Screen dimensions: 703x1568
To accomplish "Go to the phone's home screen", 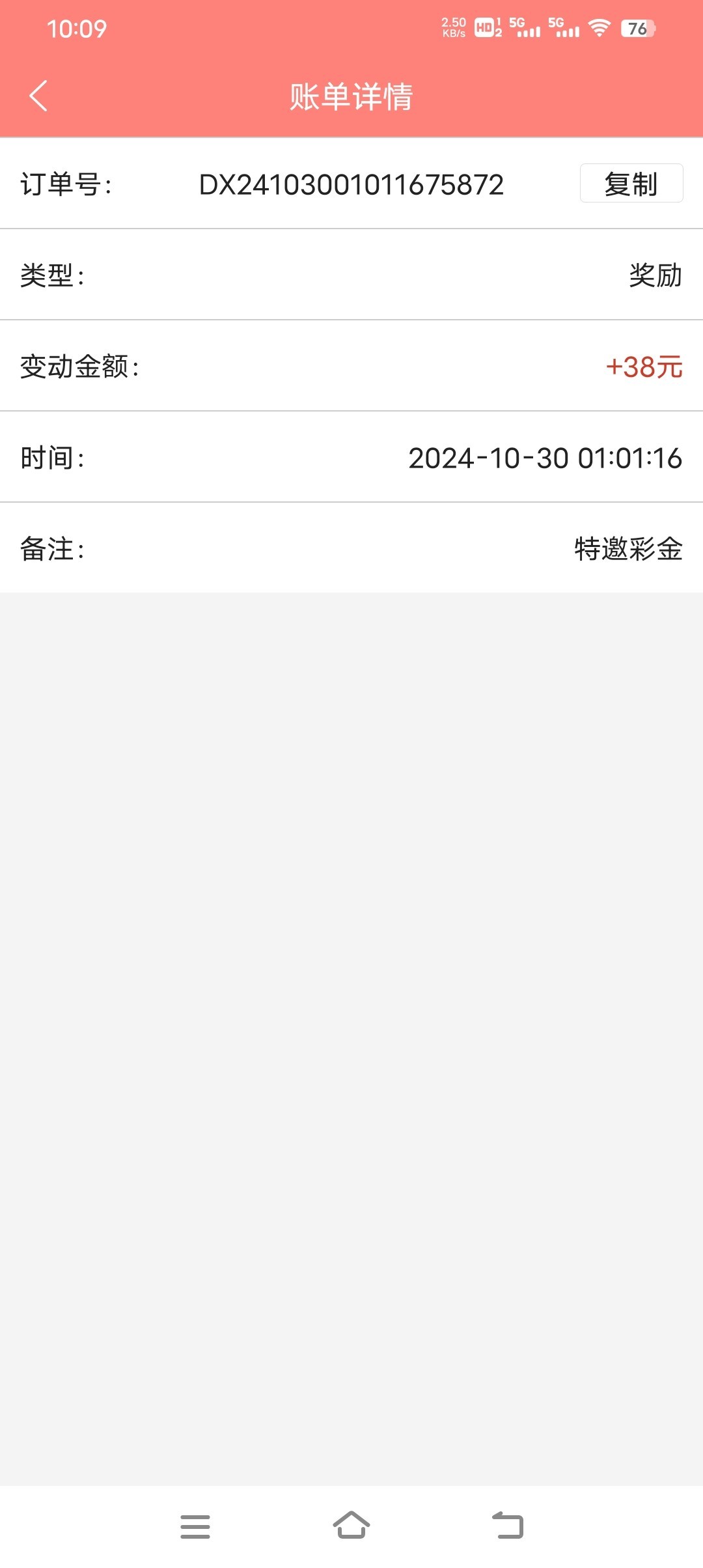I will click(x=351, y=1525).
